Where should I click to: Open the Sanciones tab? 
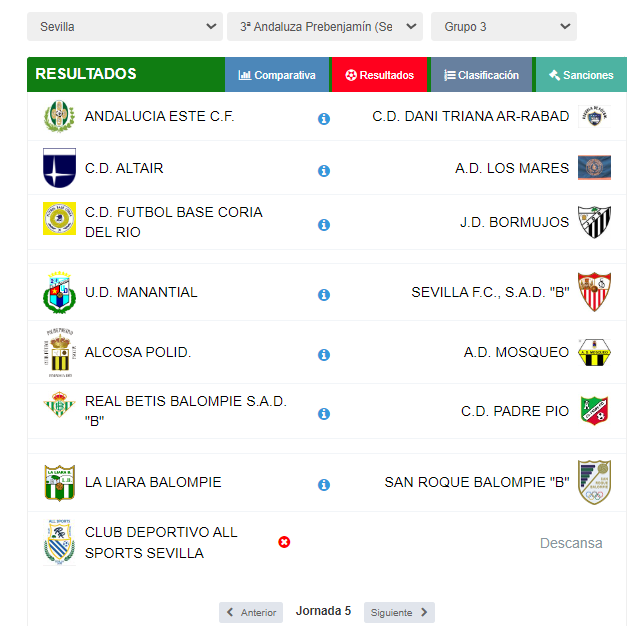click(x=581, y=75)
